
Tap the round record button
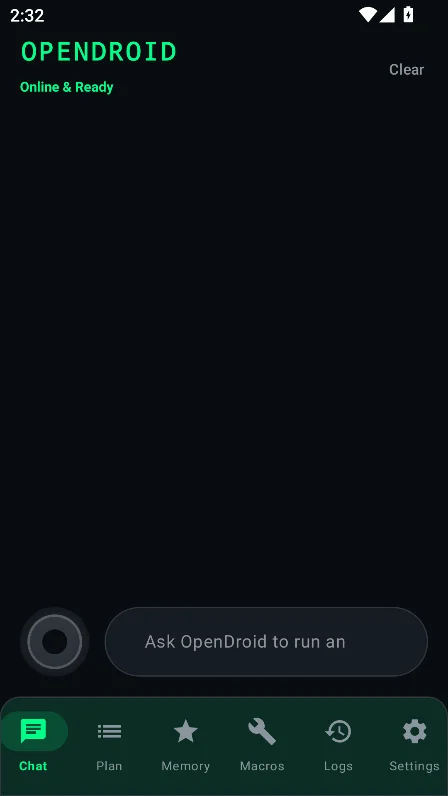tap(55, 642)
